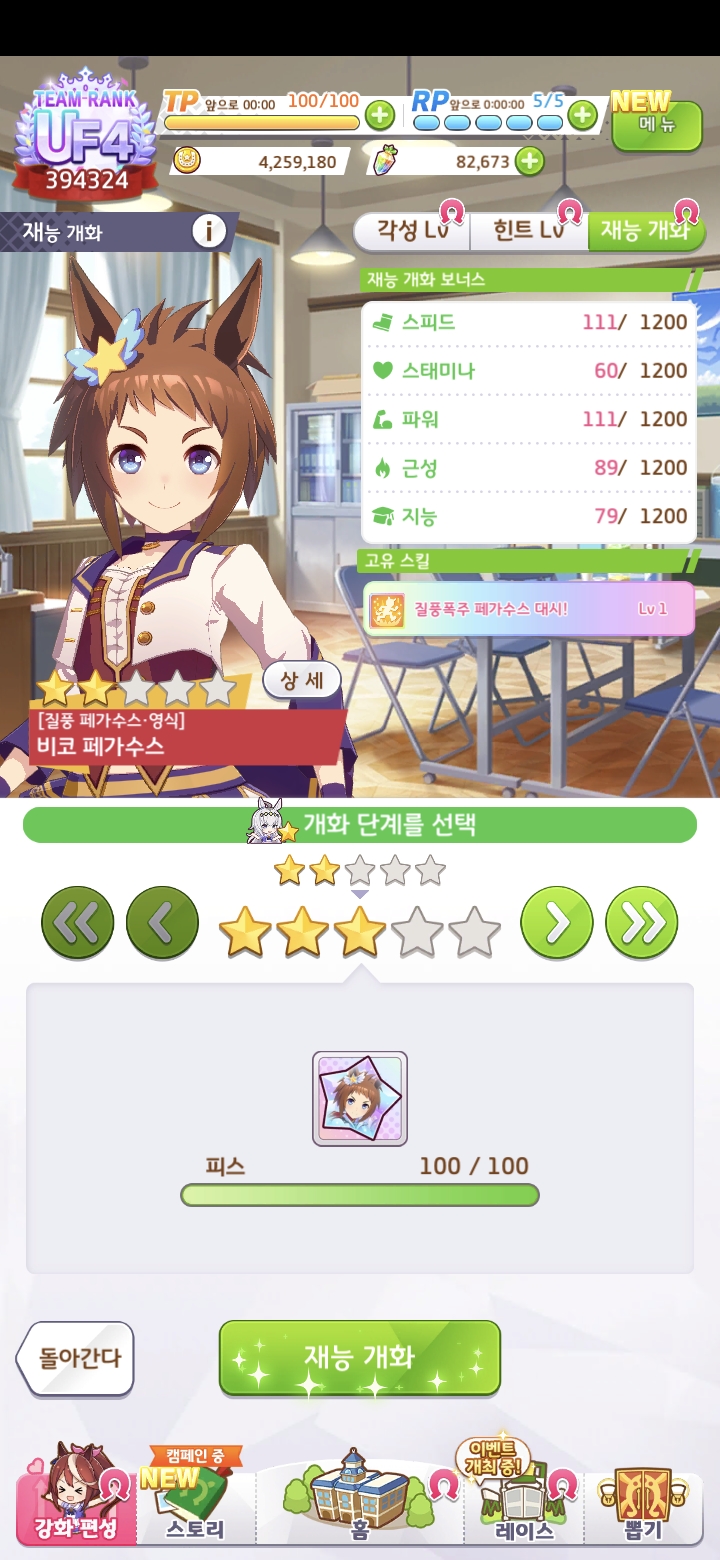Open the 스토리 tab

click(195, 1510)
